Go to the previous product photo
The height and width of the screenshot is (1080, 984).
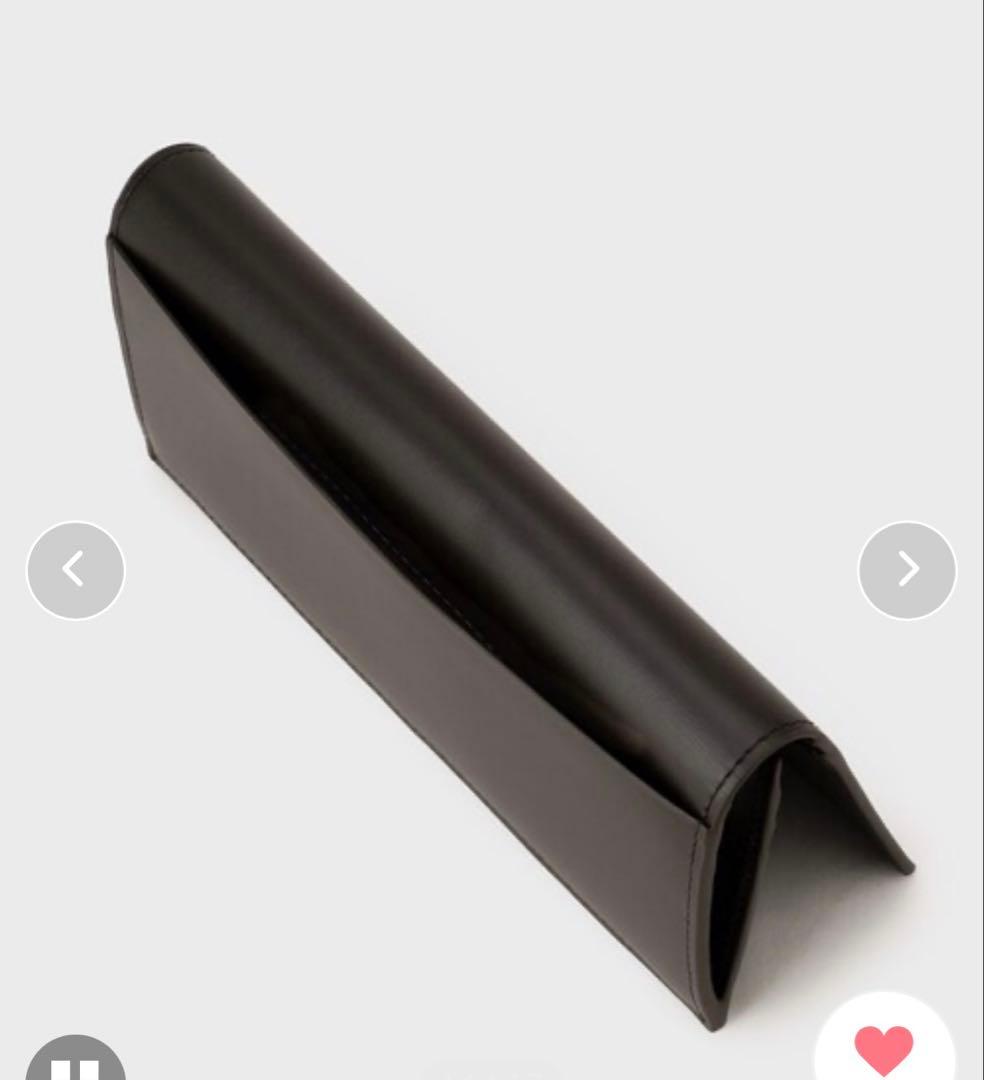75,570
